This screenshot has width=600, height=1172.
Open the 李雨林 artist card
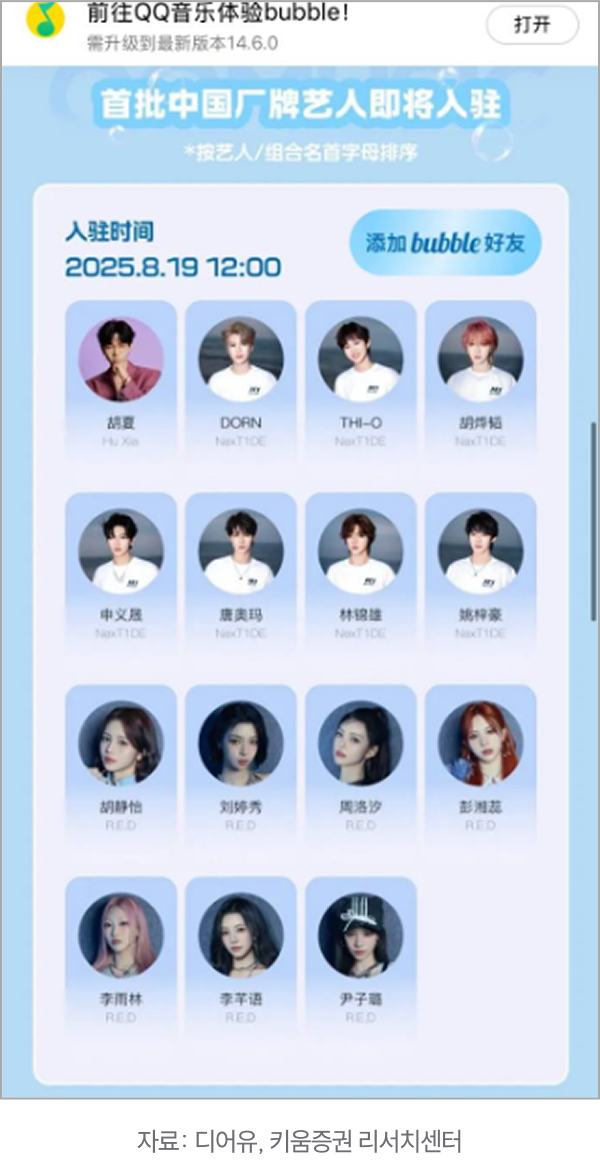pos(121,951)
